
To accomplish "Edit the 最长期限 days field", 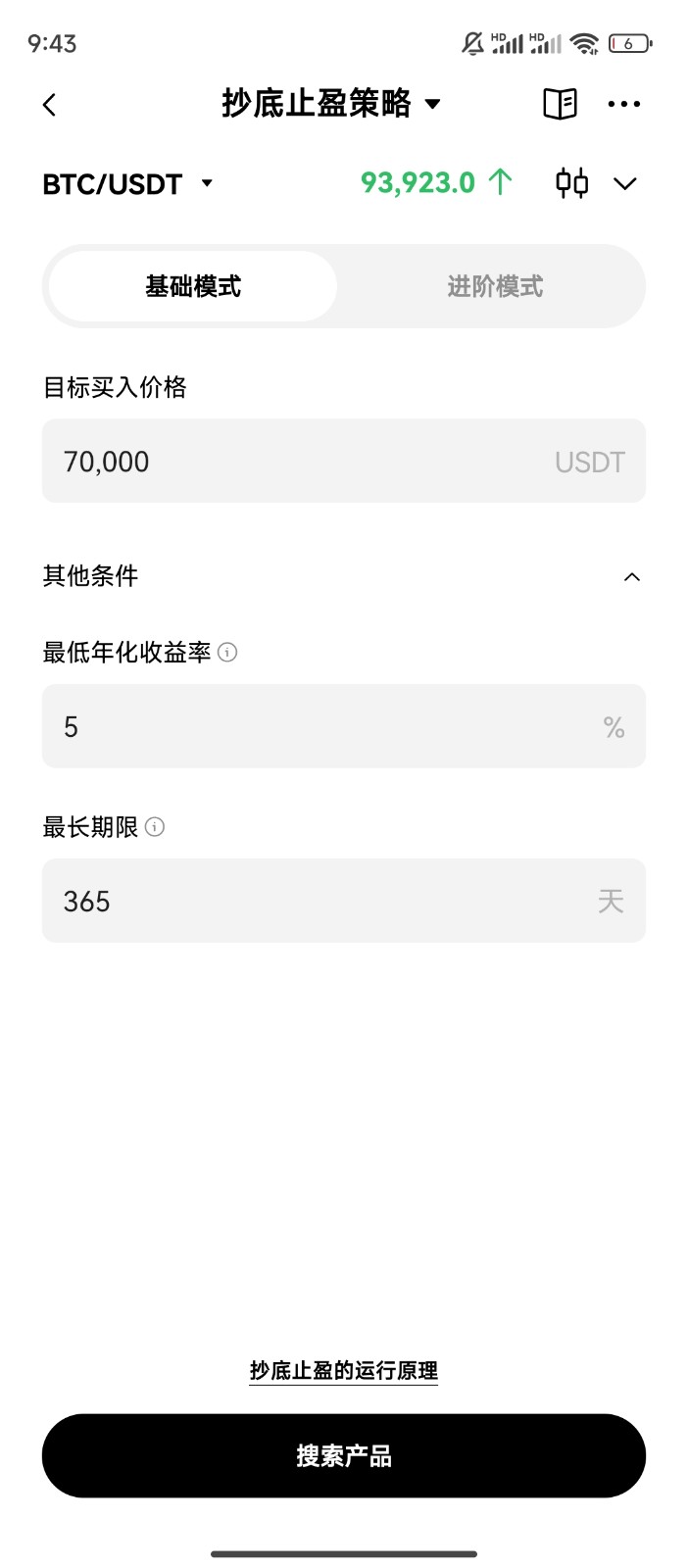I will [344, 901].
